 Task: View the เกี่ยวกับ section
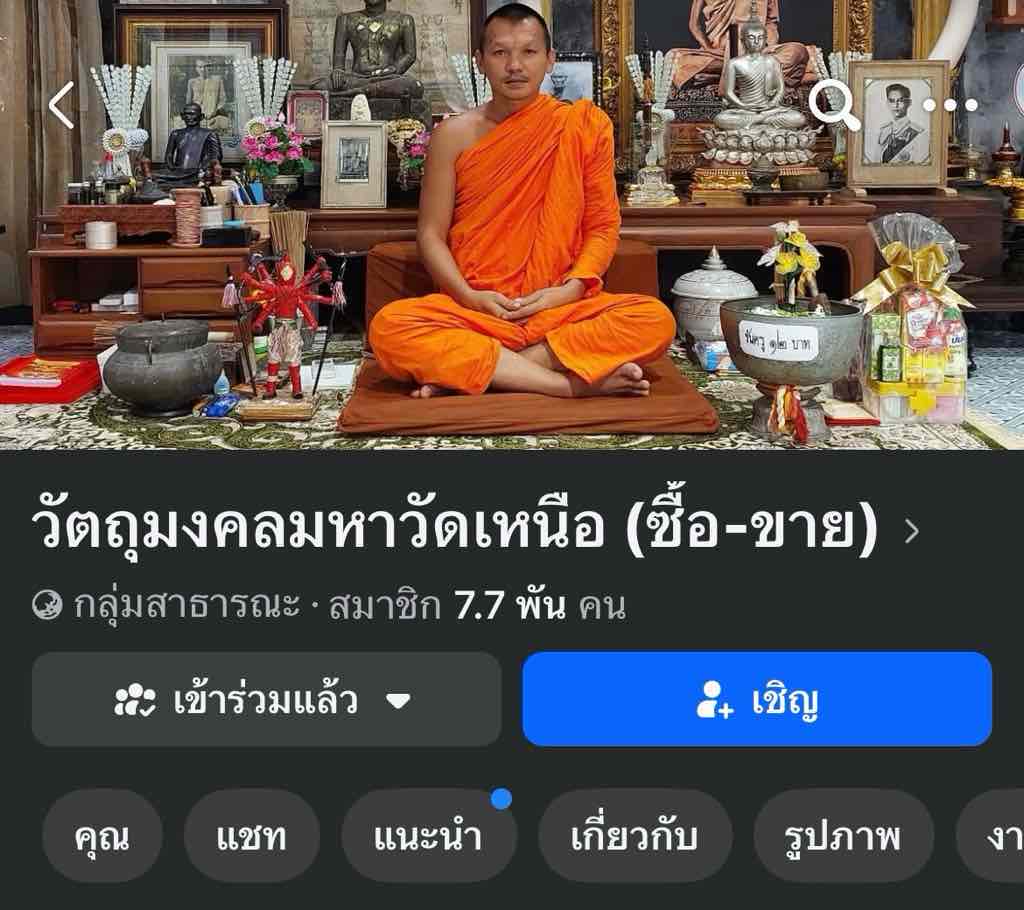tap(634, 836)
